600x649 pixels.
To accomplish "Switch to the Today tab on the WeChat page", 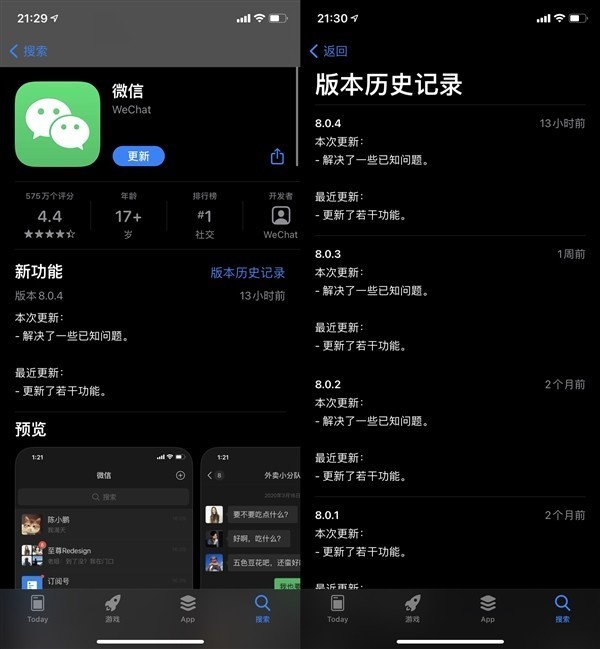I will click(x=38, y=609).
